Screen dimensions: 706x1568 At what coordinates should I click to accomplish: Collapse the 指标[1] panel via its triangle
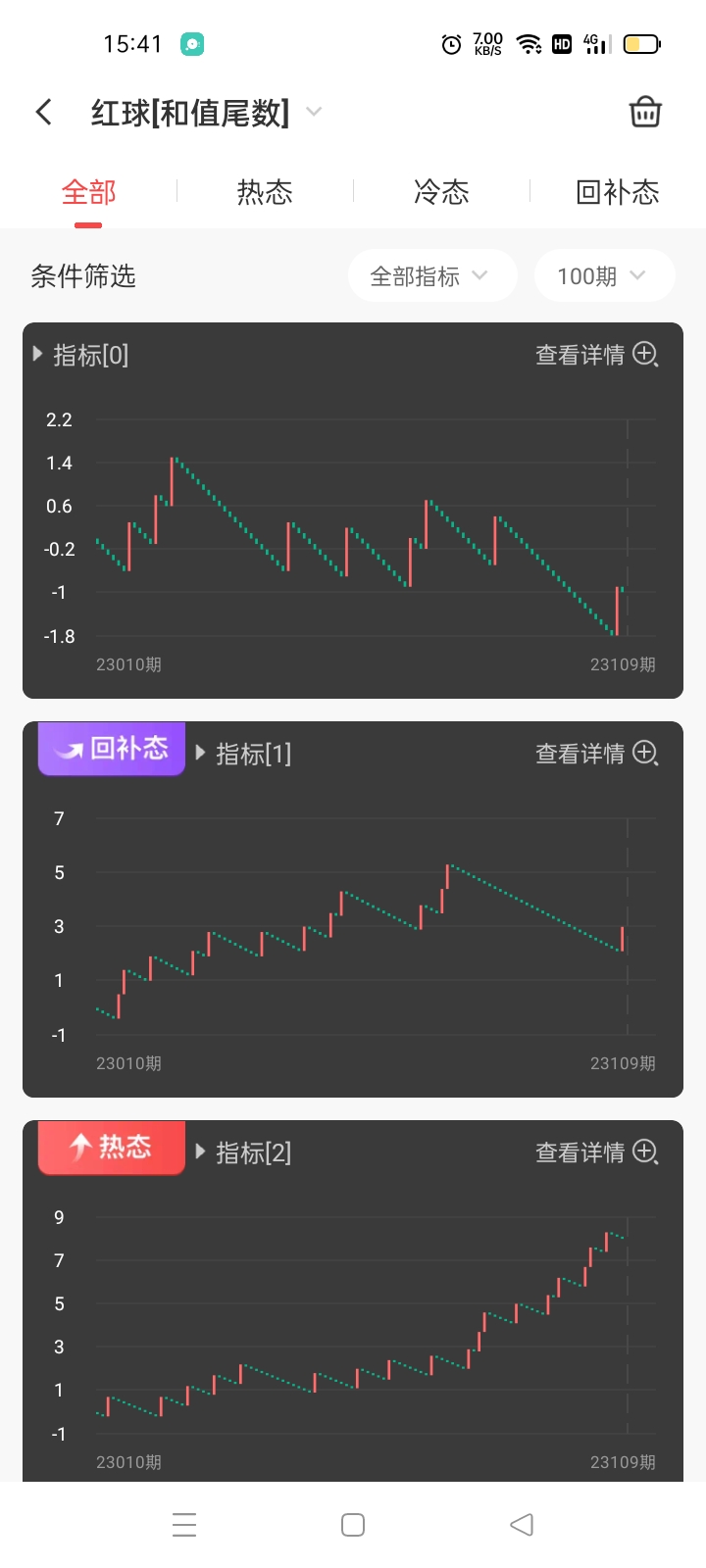tap(199, 754)
